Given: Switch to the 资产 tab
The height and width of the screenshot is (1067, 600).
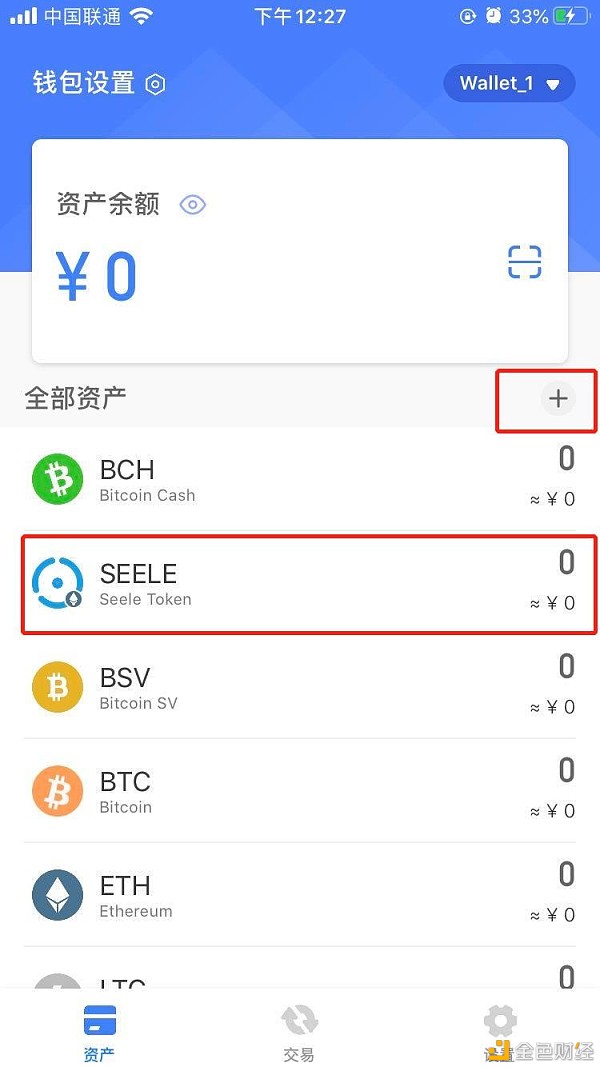Looking at the screenshot, I should click(x=100, y=1032).
